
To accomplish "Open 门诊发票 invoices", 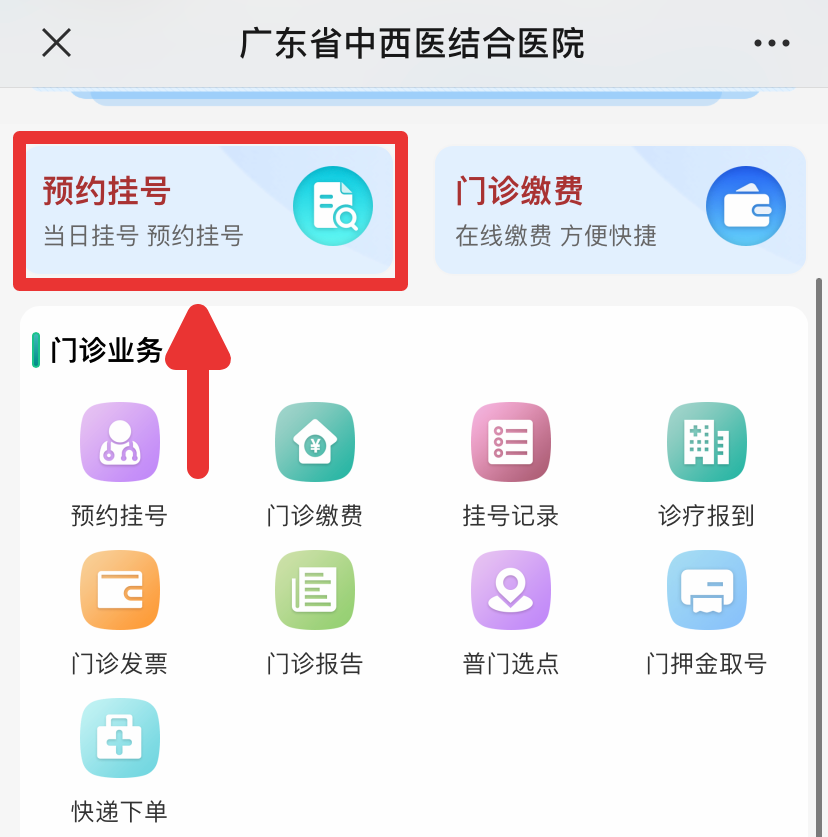I will click(120, 590).
